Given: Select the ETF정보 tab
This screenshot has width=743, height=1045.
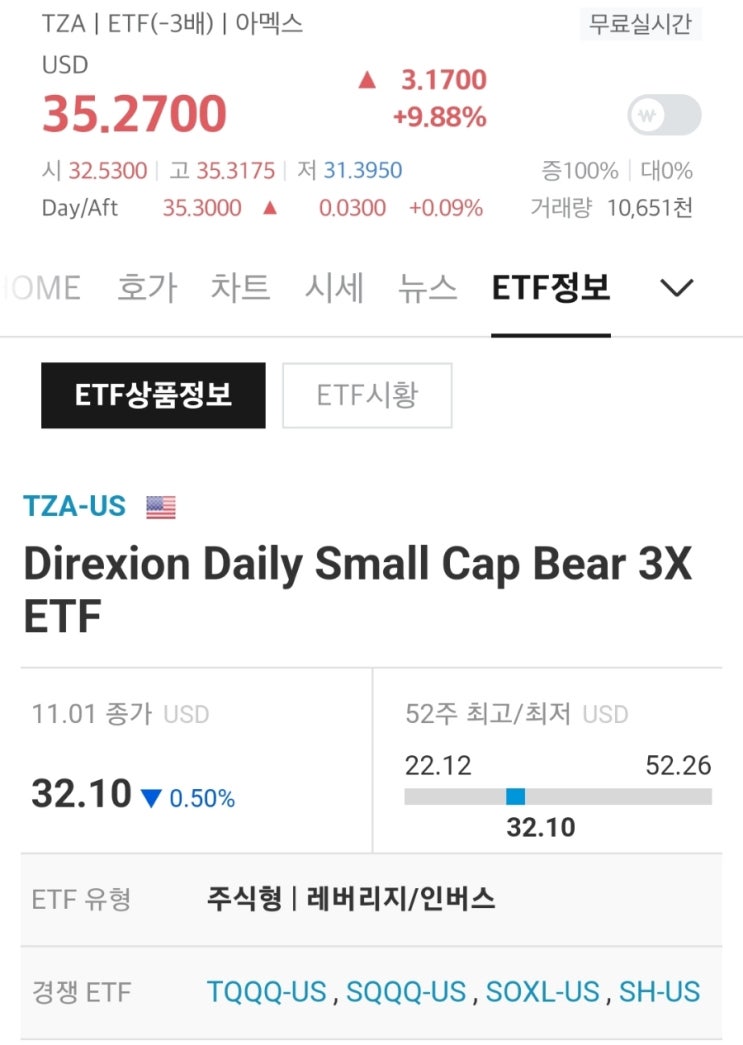Looking at the screenshot, I should point(550,288).
